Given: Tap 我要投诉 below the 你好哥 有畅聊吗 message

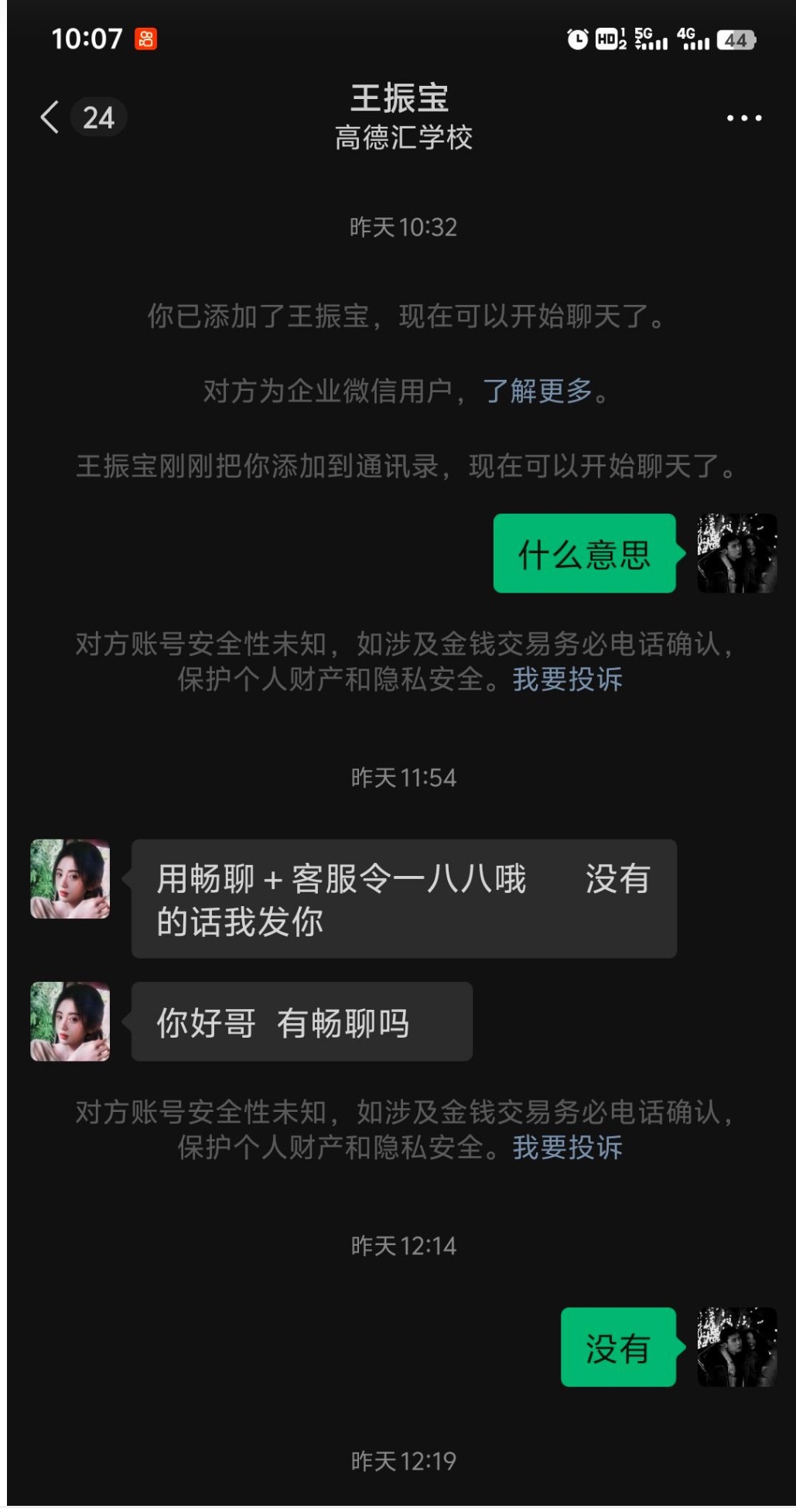Looking at the screenshot, I should coord(567,1148).
